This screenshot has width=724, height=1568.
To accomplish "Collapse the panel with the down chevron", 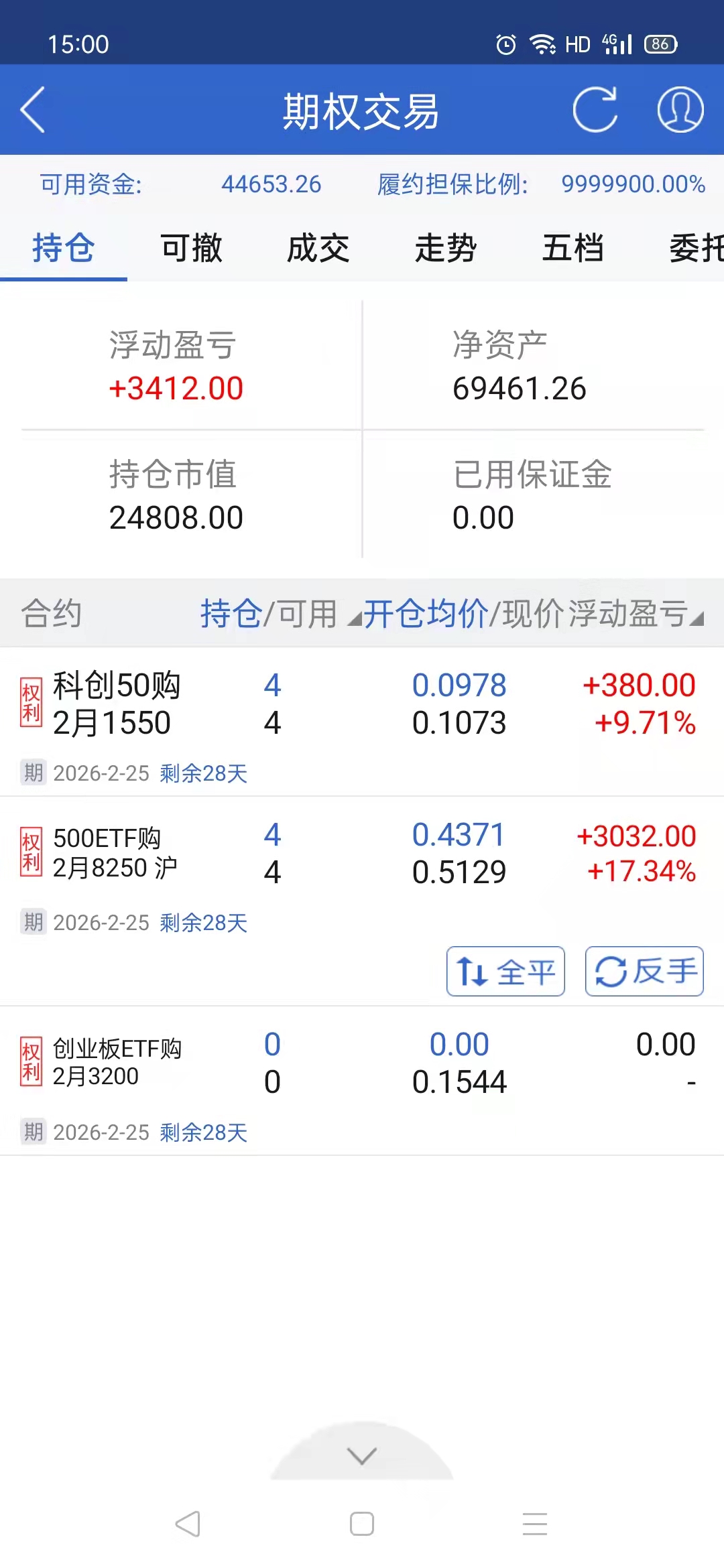I will [x=362, y=1455].
